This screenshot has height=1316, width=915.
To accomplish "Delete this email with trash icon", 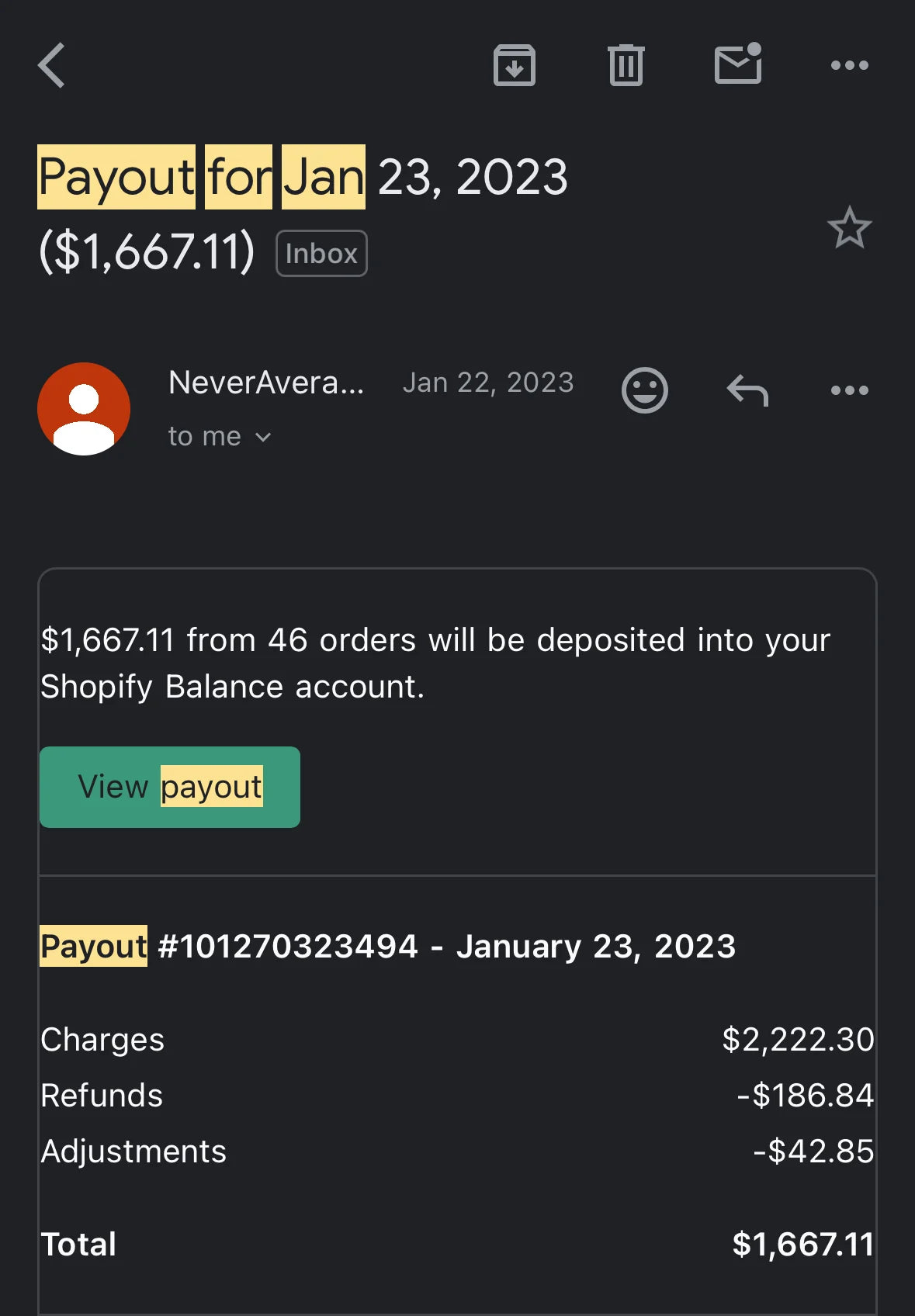I will (626, 65).
